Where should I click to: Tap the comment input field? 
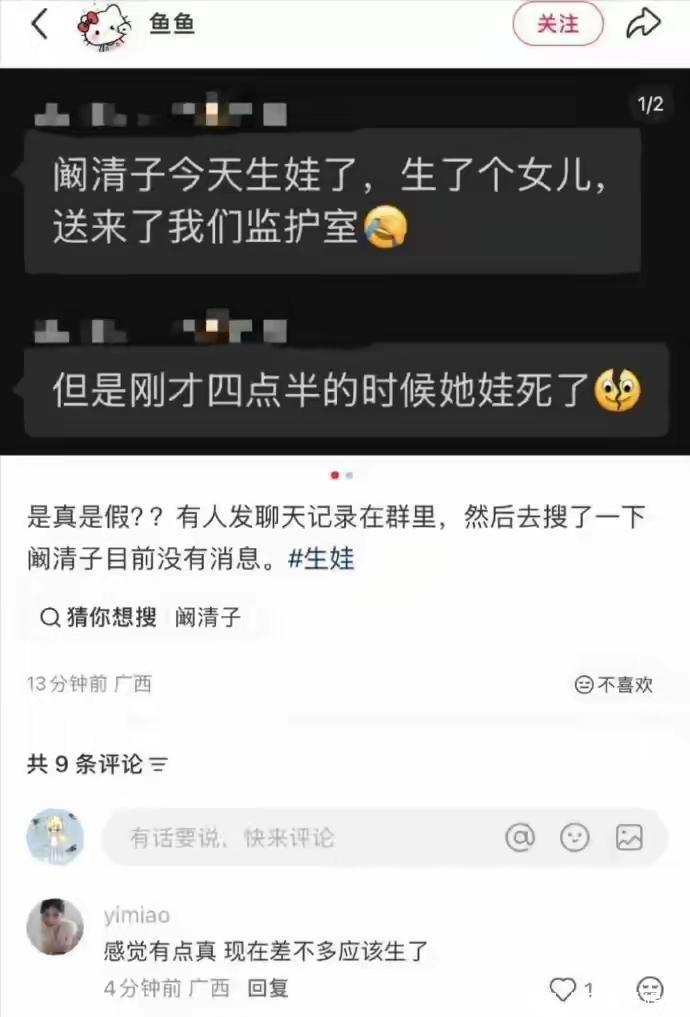click(300, 838)
